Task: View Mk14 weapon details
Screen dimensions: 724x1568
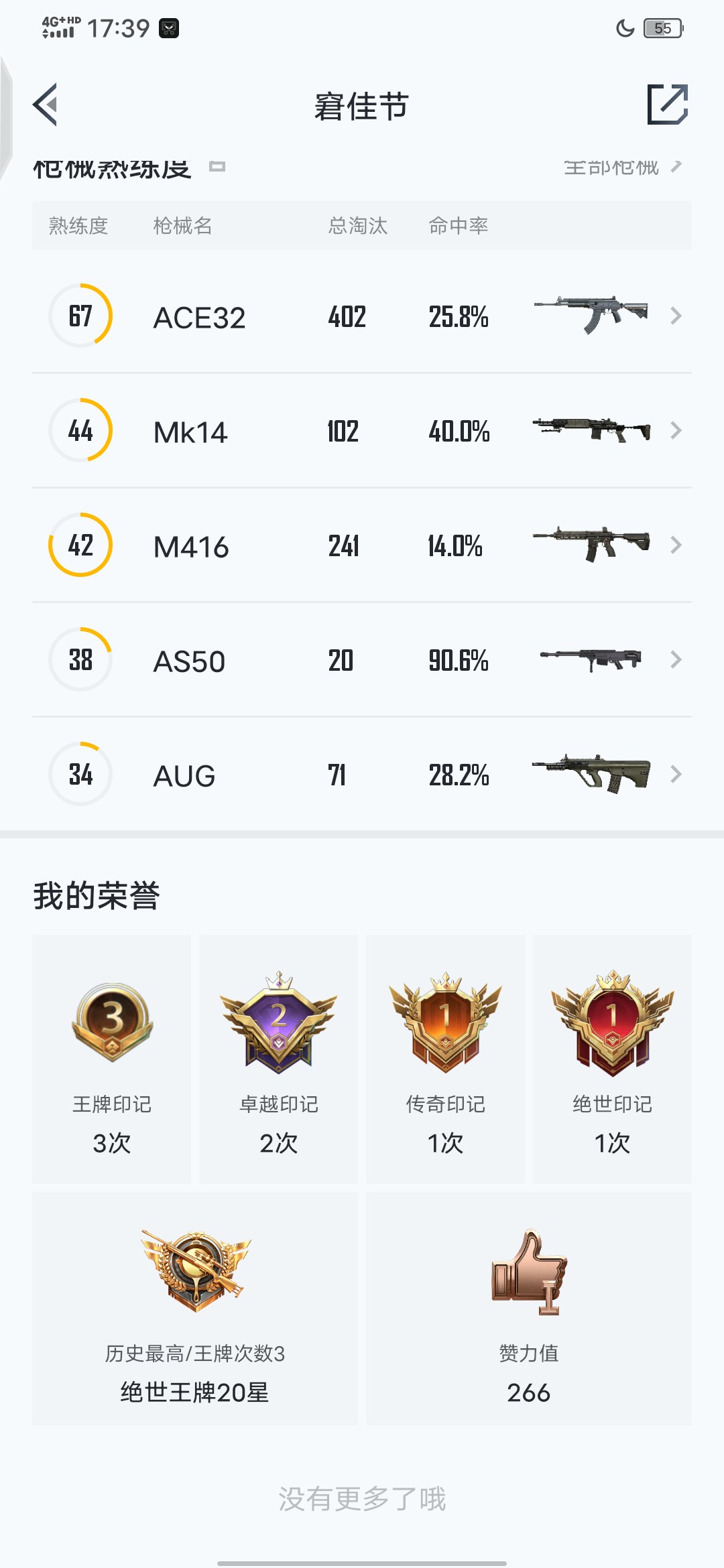Action: tap(362, 430)
